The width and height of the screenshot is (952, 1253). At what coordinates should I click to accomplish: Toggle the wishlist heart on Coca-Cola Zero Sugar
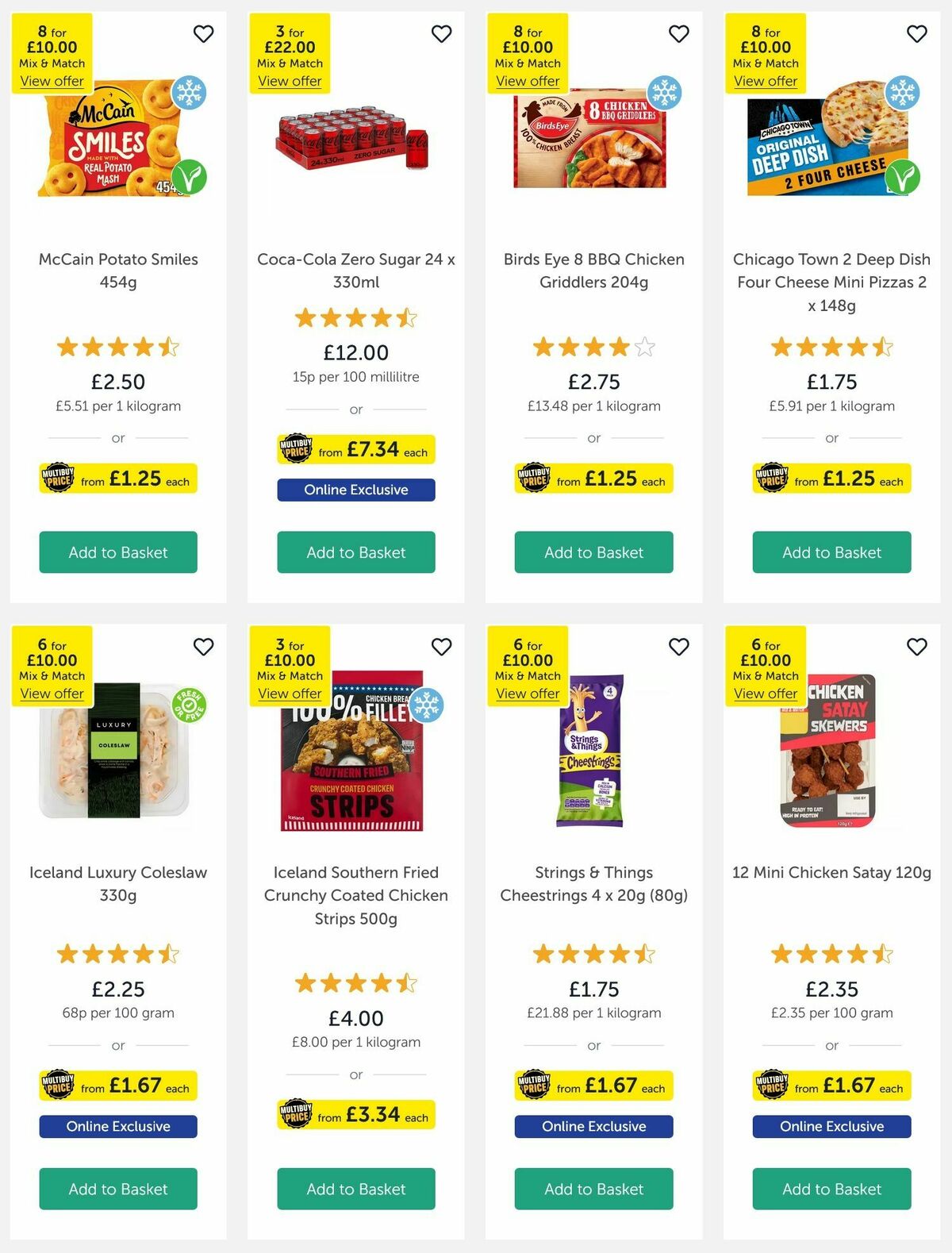click(441, 34)
